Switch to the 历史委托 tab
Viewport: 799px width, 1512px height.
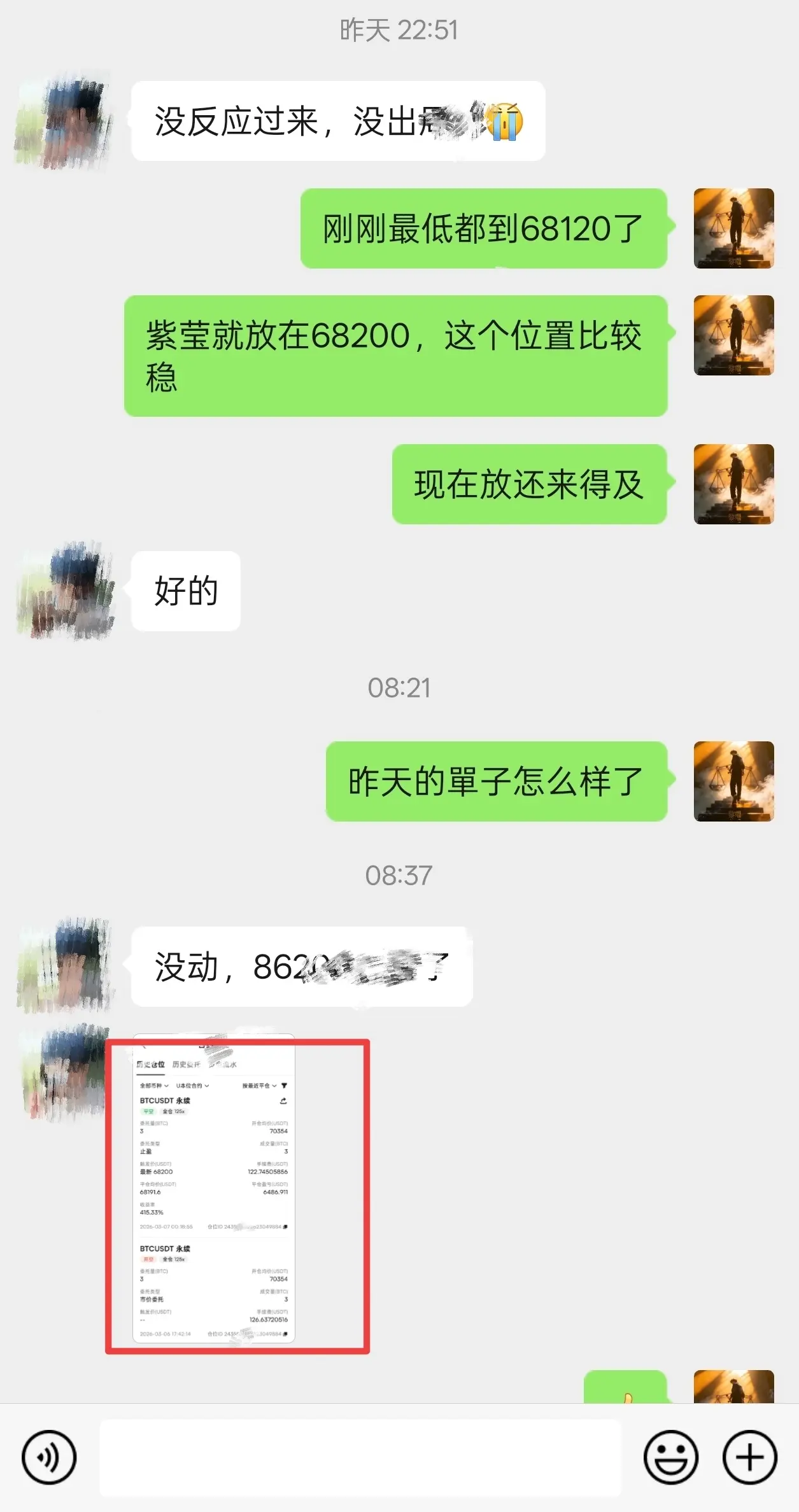(186, 1065)
